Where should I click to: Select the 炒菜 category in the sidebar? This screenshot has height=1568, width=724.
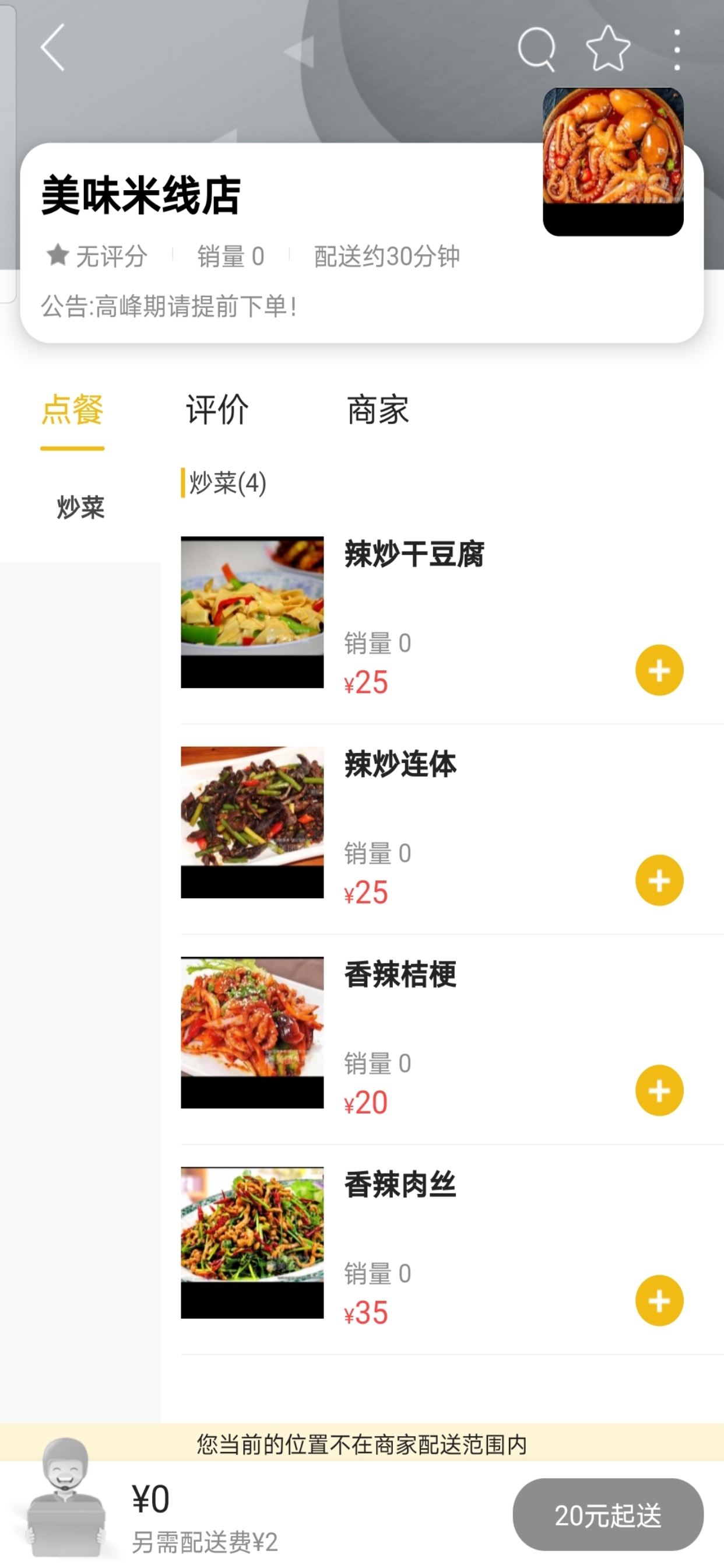pos(80,507)
